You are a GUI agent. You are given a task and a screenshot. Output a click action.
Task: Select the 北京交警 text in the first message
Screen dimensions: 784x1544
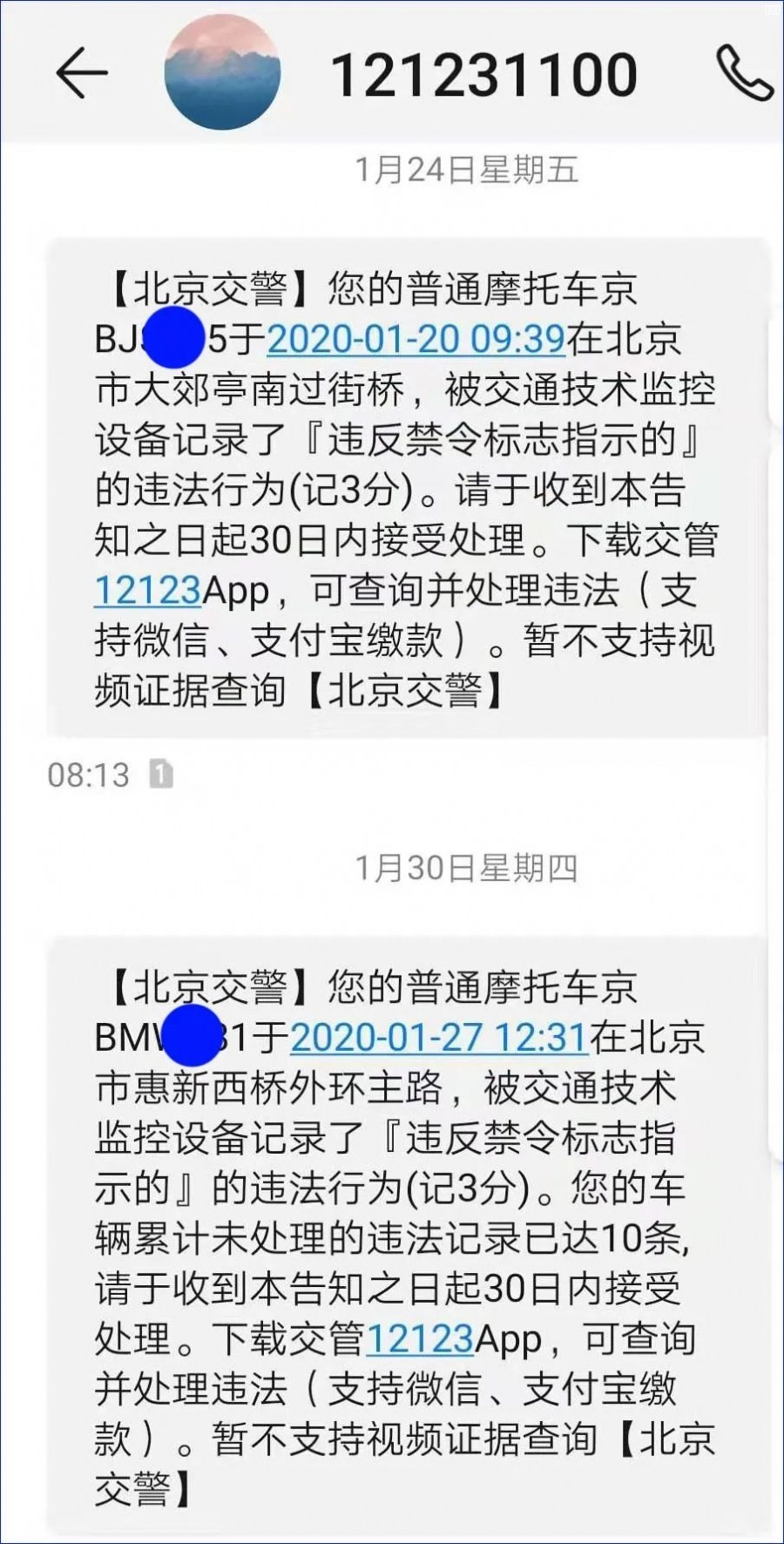click(209, 289)
